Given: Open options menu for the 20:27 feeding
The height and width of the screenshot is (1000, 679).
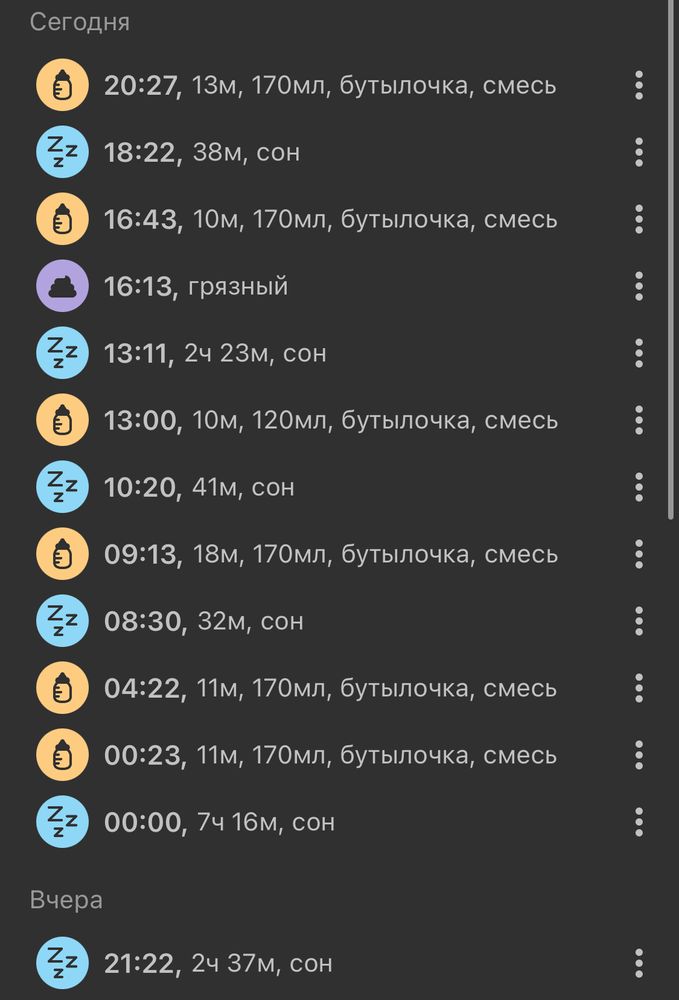Looking at the screenshot, I should [639, 85].
